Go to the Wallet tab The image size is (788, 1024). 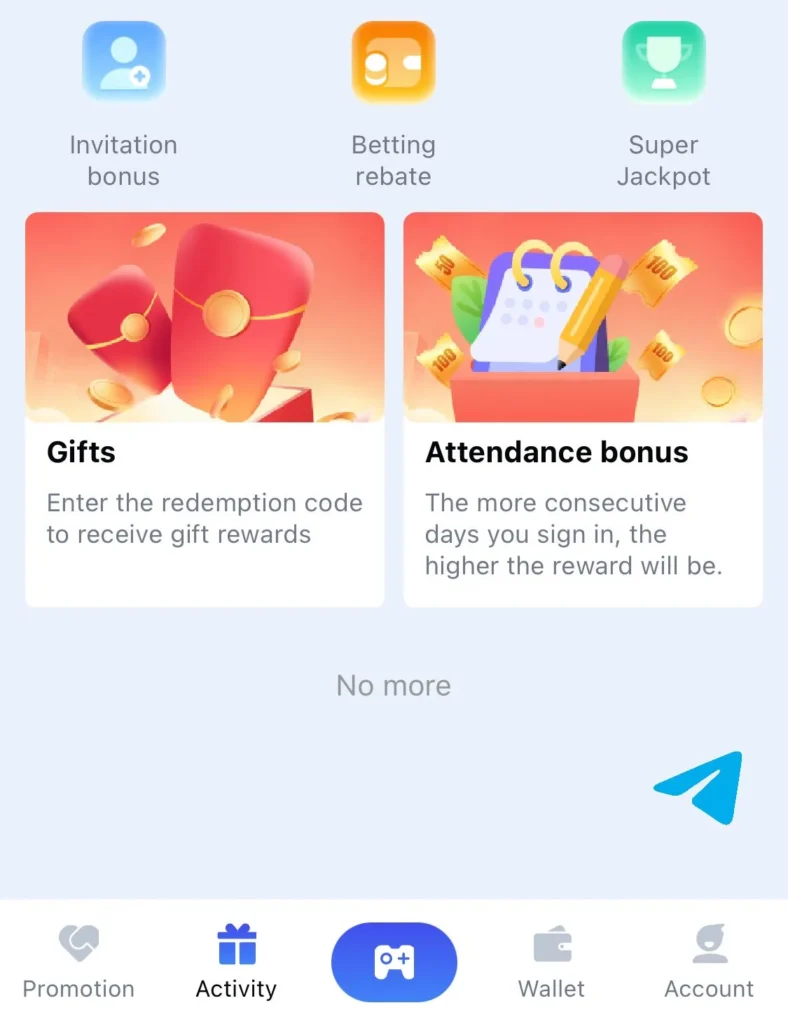point(551,962)
